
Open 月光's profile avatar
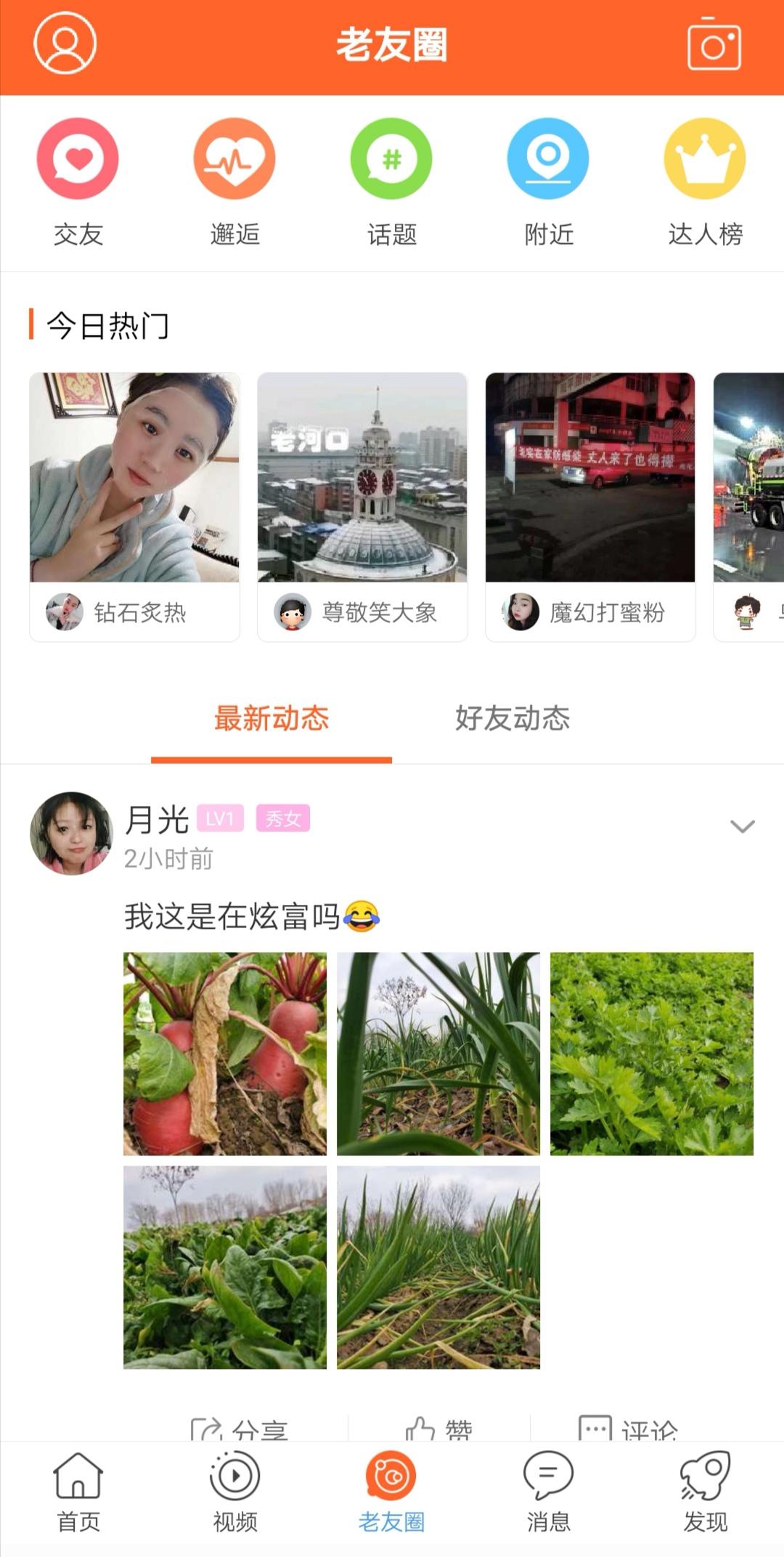point(71,833)
